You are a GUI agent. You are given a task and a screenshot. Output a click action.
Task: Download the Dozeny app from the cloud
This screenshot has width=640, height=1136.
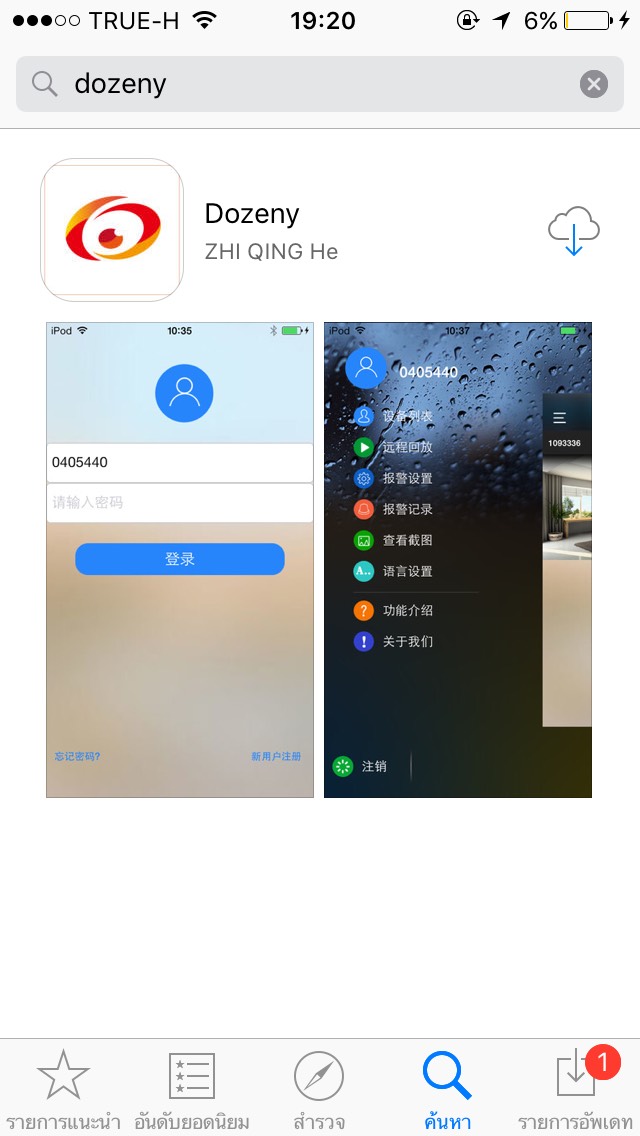click(x=573, y=231)
